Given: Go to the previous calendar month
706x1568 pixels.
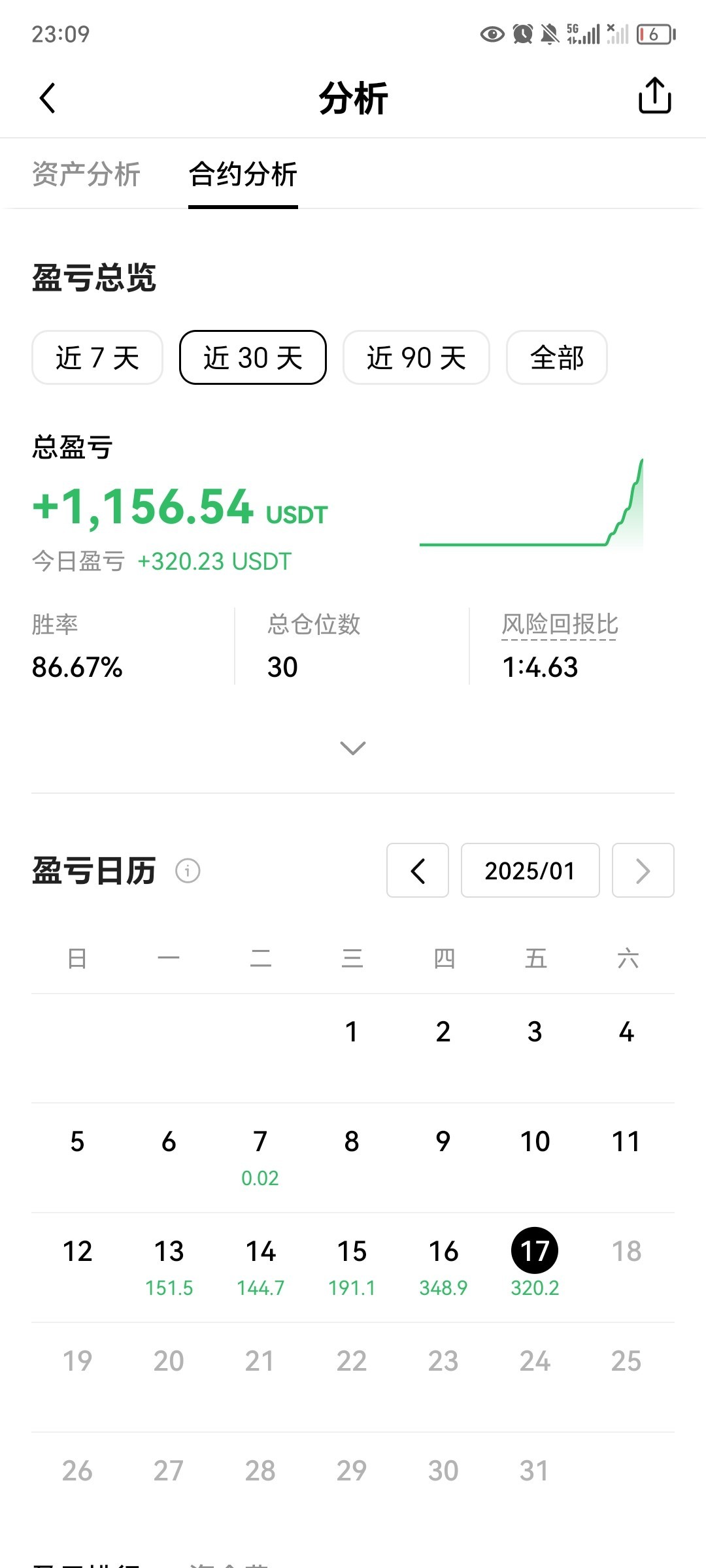Looking at the screenshot, I should point(418,871).
